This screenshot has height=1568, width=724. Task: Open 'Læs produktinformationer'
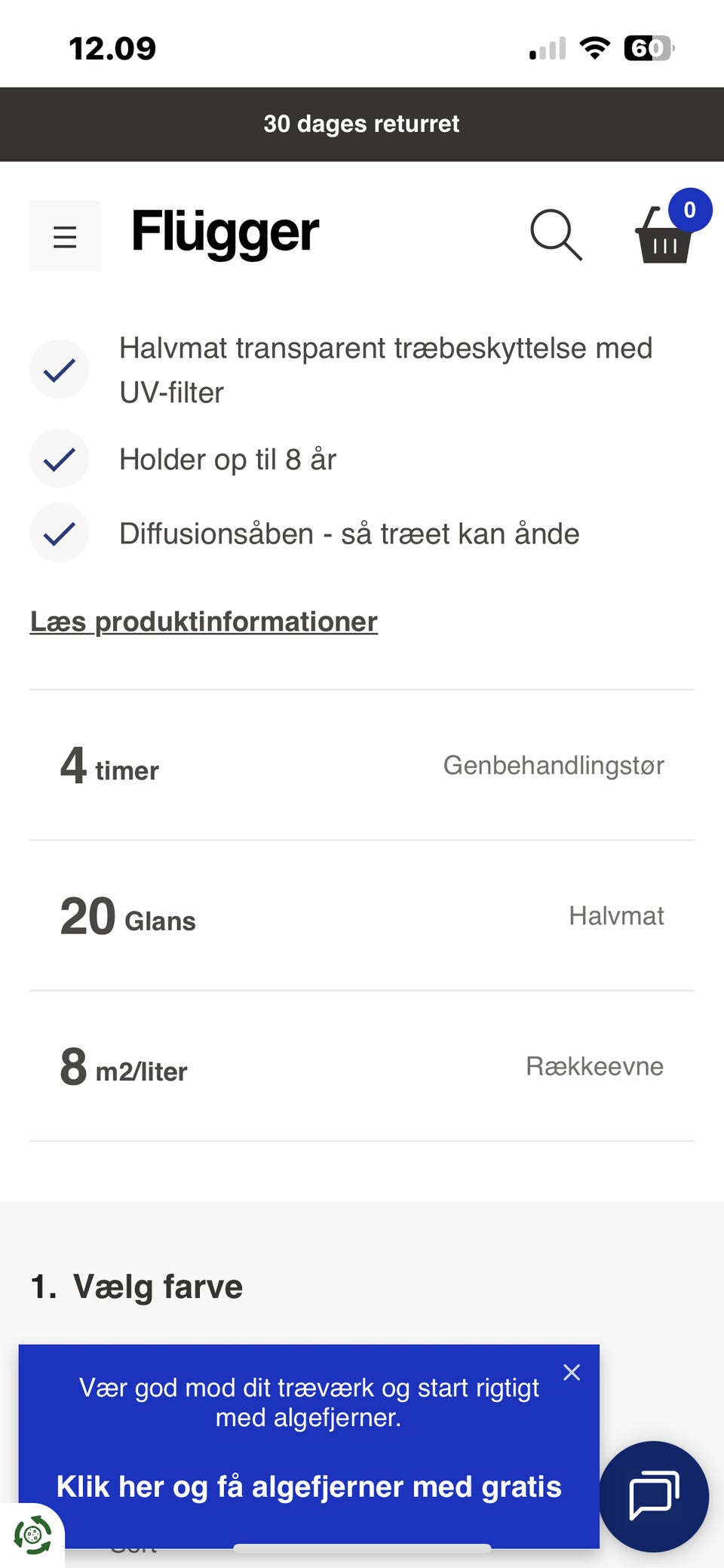point(204,621)
